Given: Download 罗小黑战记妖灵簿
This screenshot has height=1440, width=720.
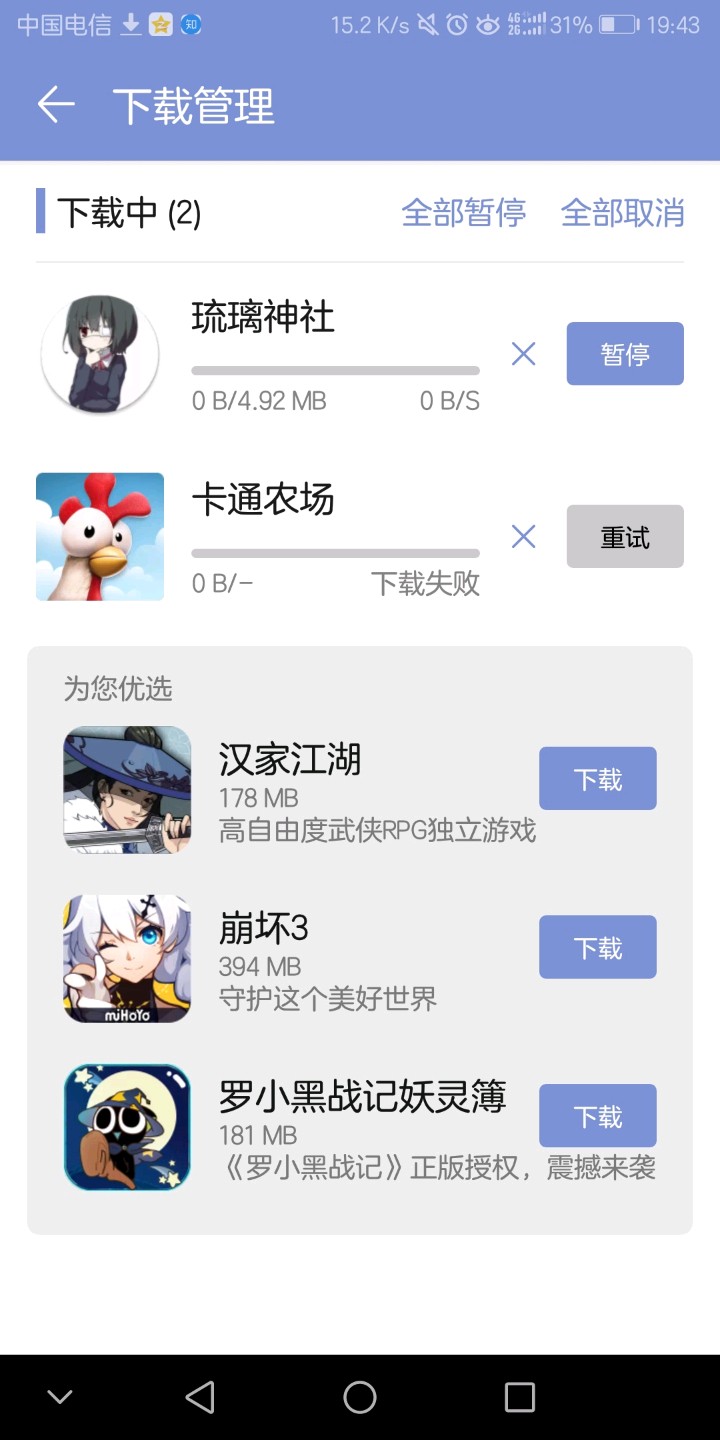Looking at the screenshot, I should (597, 1115).
